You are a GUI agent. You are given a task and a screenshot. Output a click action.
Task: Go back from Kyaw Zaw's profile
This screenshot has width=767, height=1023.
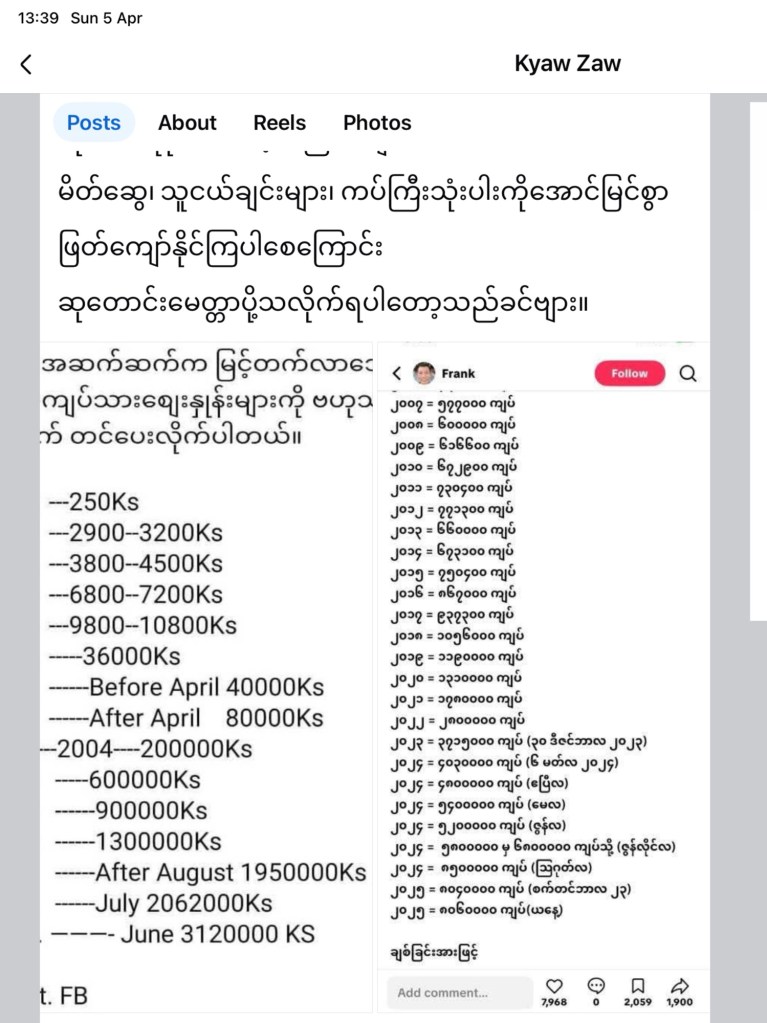[26, 64]
